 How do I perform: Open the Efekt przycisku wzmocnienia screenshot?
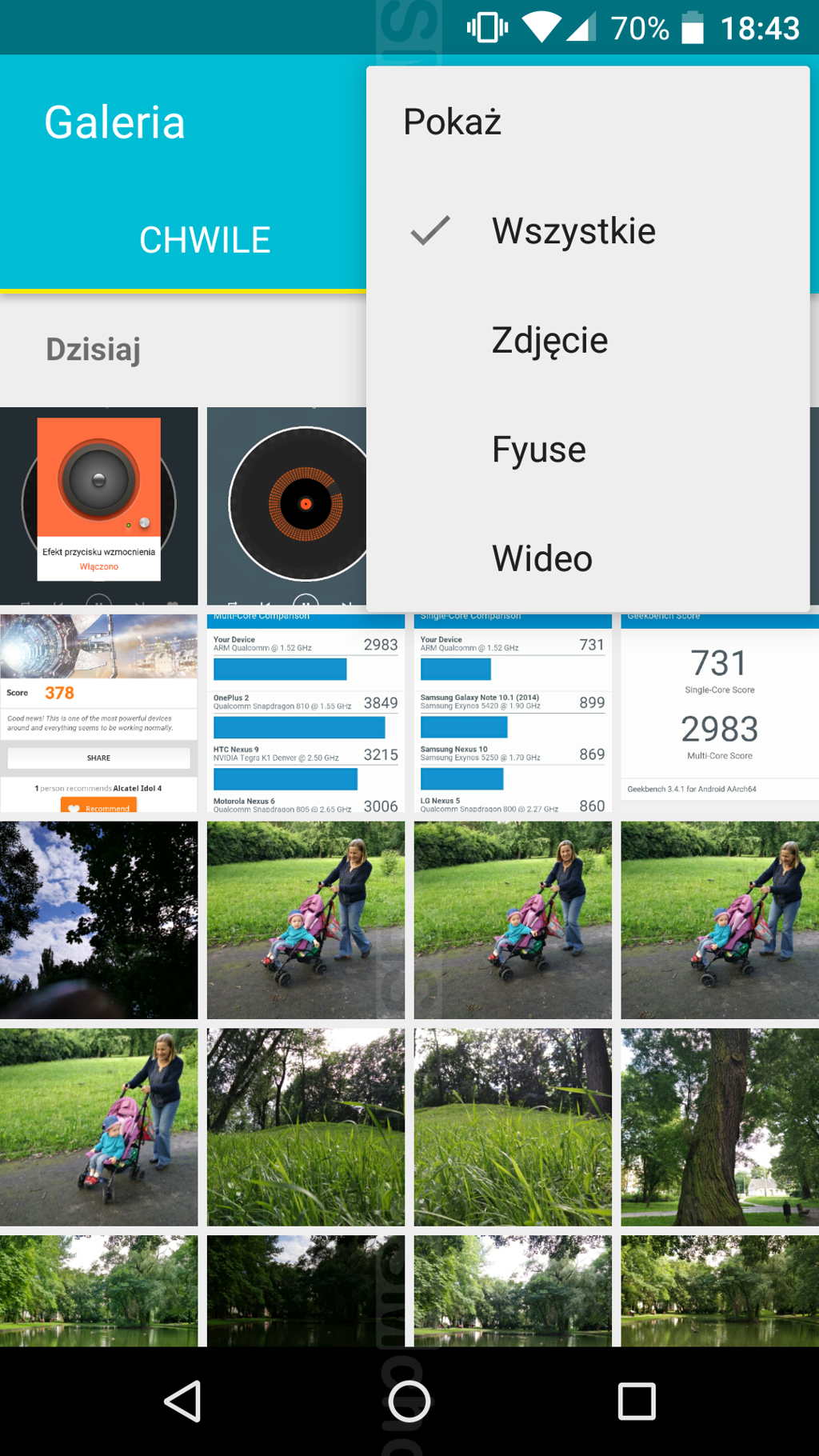point(98,506)
